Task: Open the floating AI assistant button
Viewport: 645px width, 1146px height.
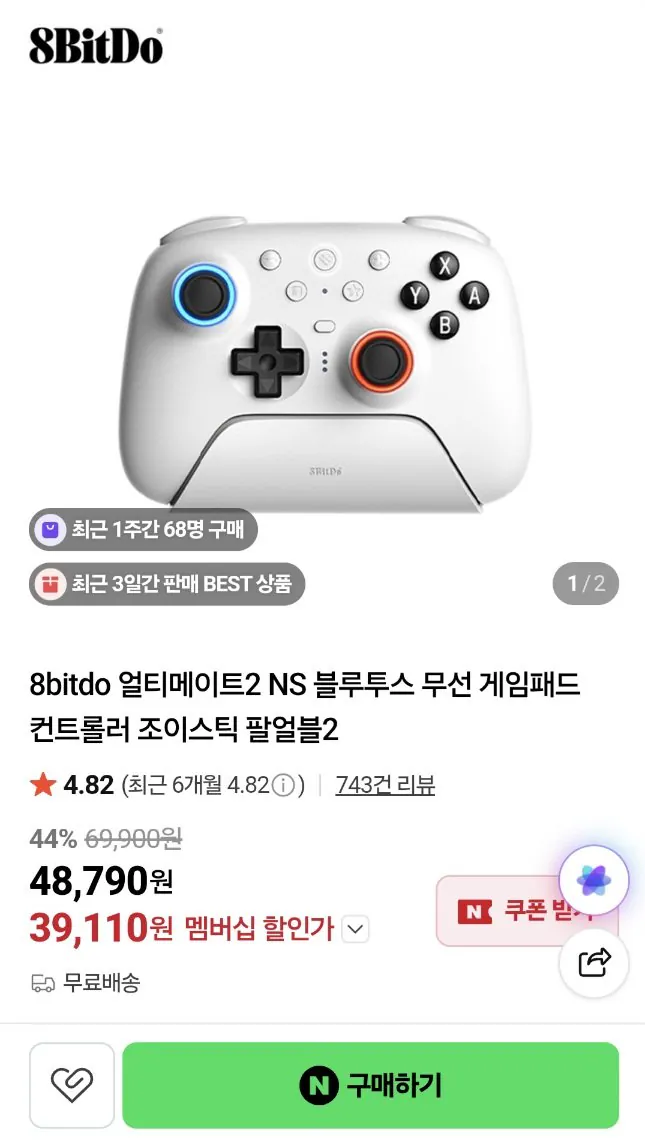Action: click(593, 881)
